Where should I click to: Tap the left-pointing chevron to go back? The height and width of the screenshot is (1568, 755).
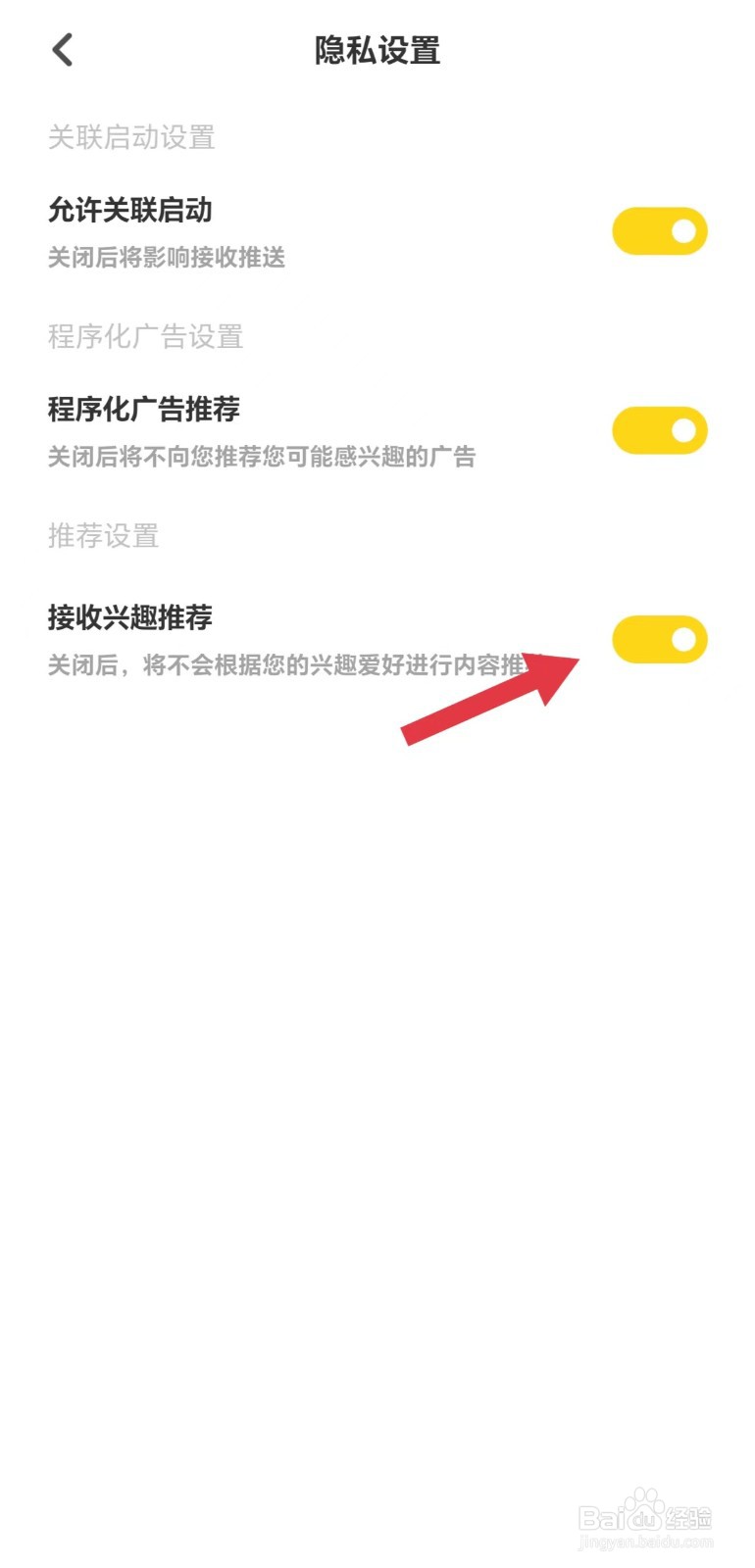pos(62,49)
